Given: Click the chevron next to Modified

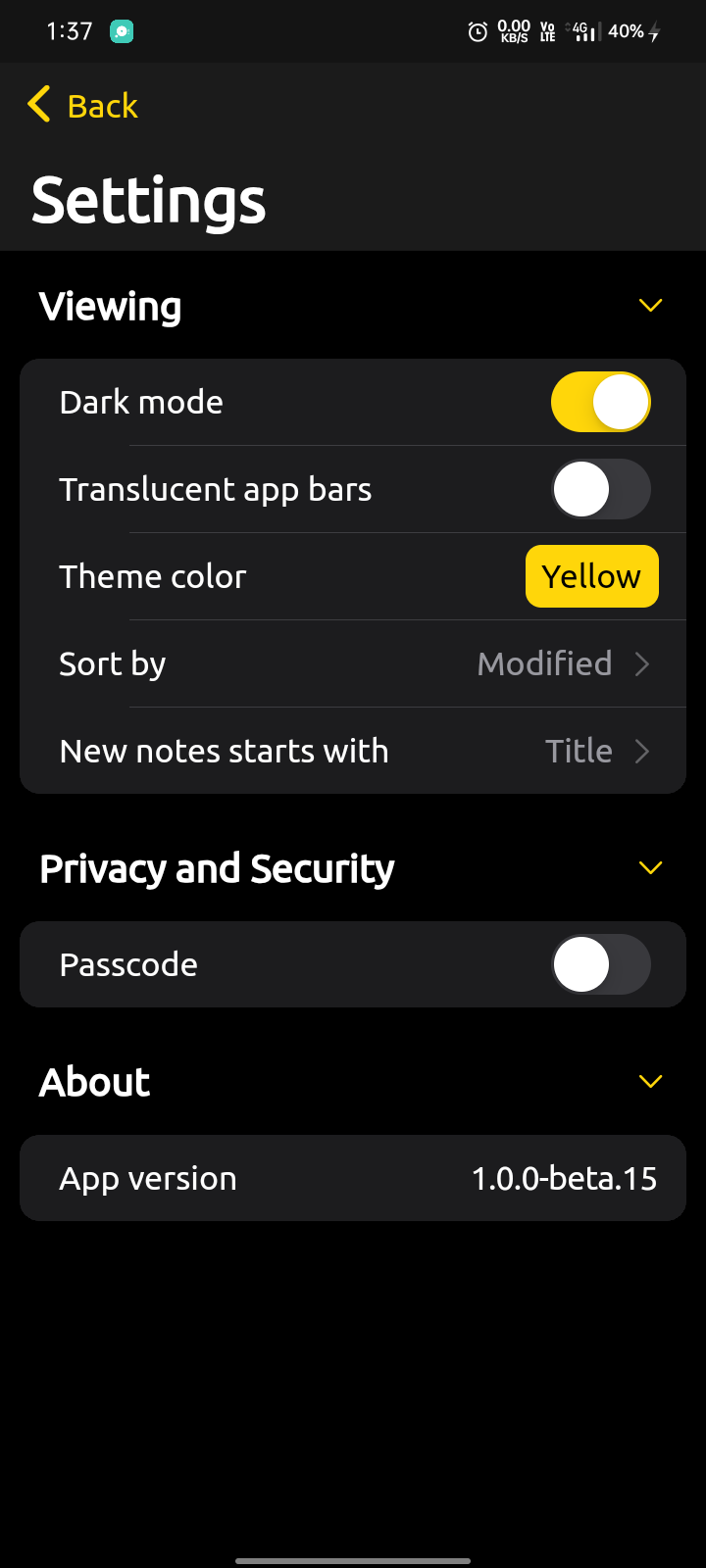Looking at the screenshot, I should tap(642, 663).
